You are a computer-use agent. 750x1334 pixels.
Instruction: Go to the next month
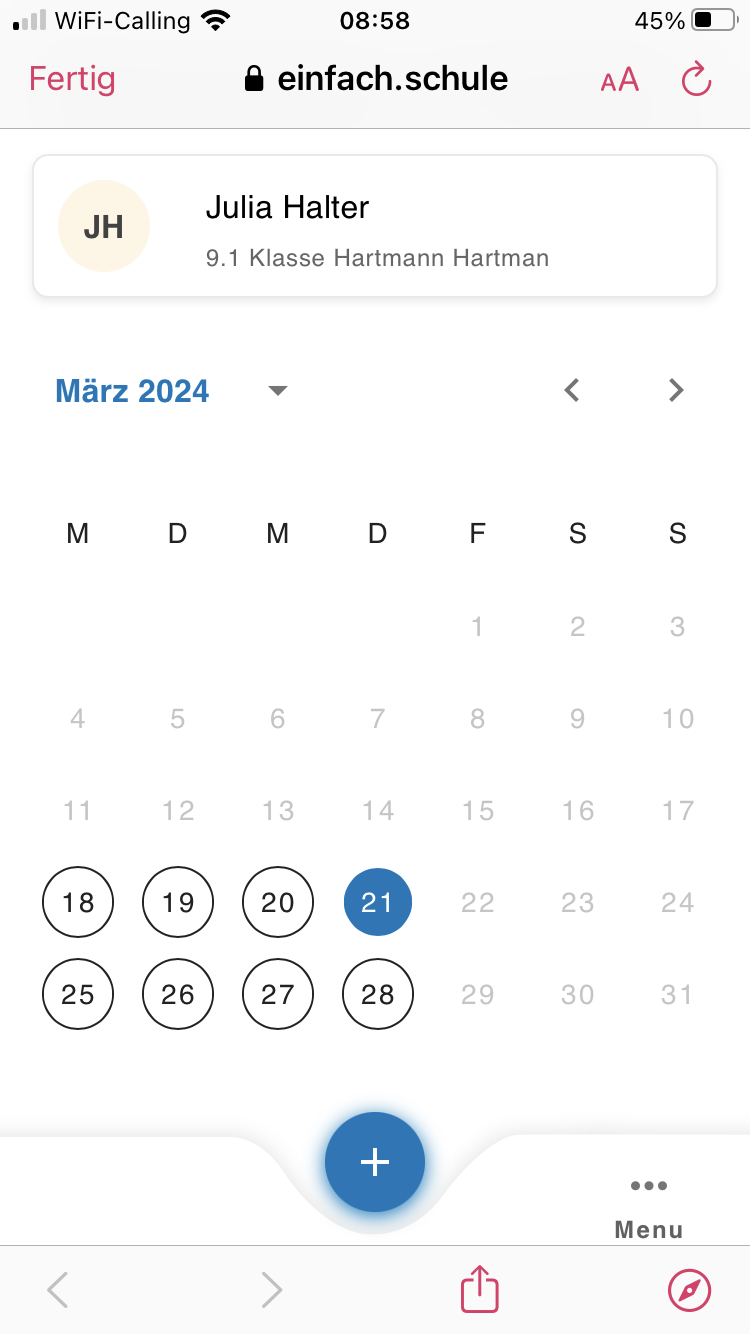676,390
